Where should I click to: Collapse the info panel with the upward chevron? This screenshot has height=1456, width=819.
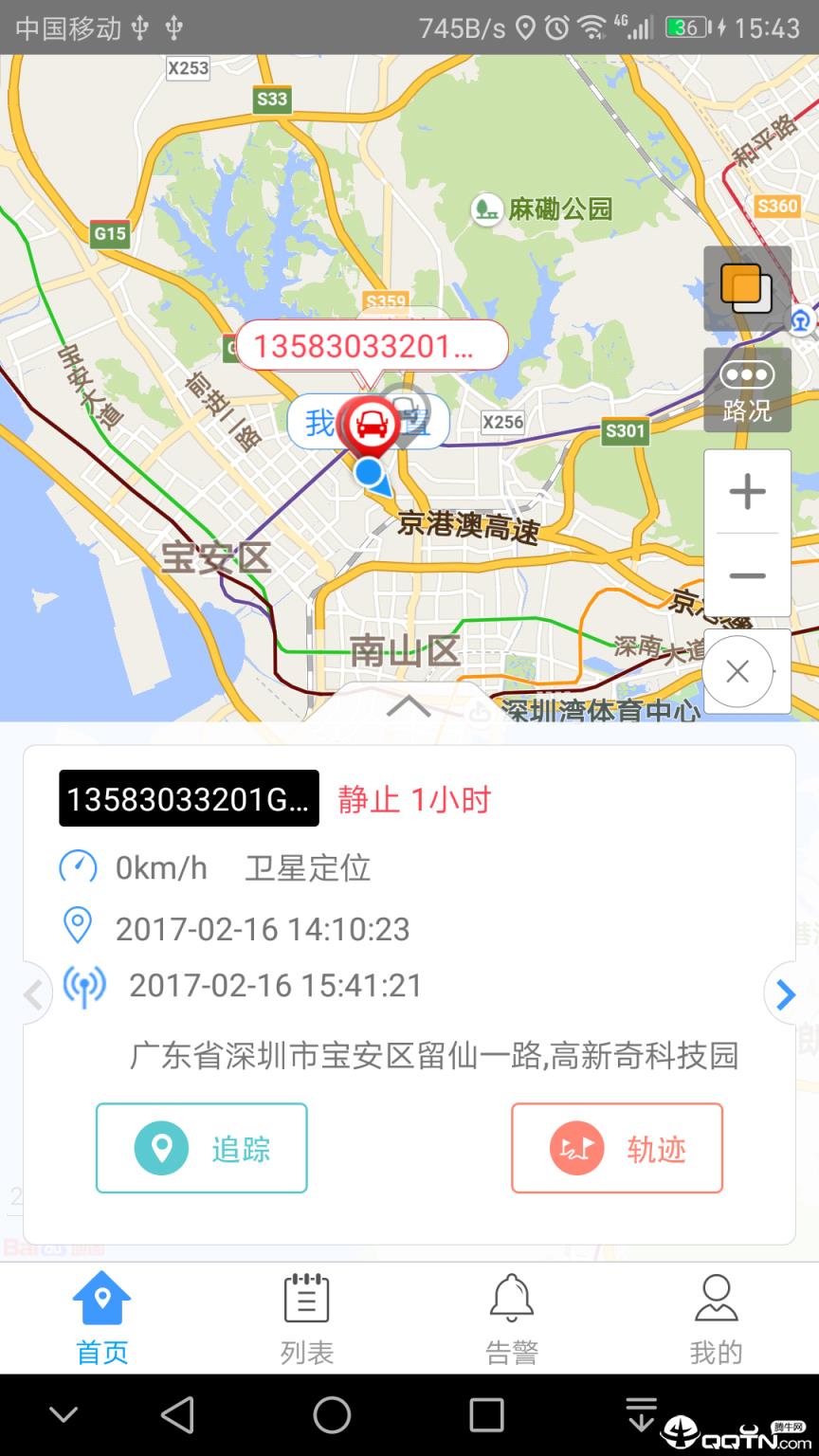tap(409, 705)
